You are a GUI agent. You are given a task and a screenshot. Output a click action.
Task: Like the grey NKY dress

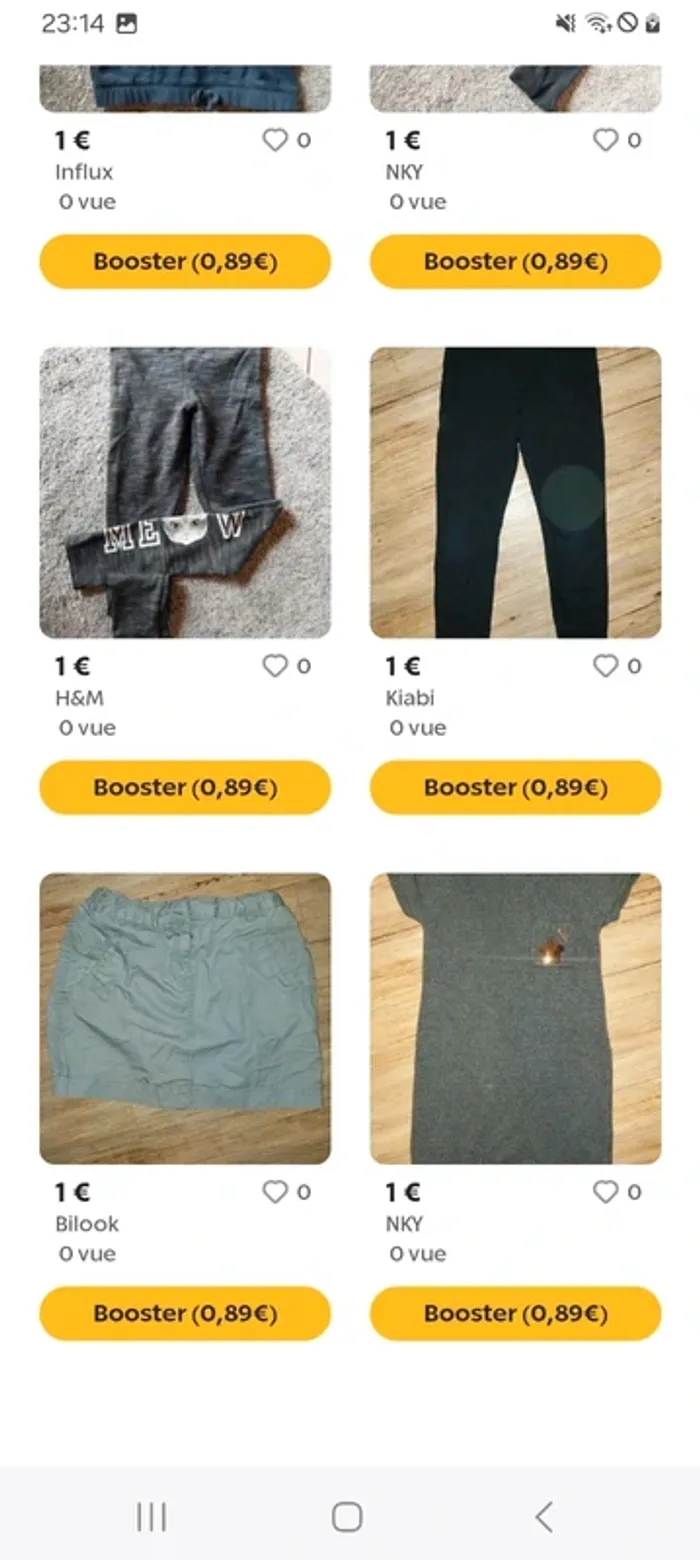pyautogui.click(x=605, y=1192)
